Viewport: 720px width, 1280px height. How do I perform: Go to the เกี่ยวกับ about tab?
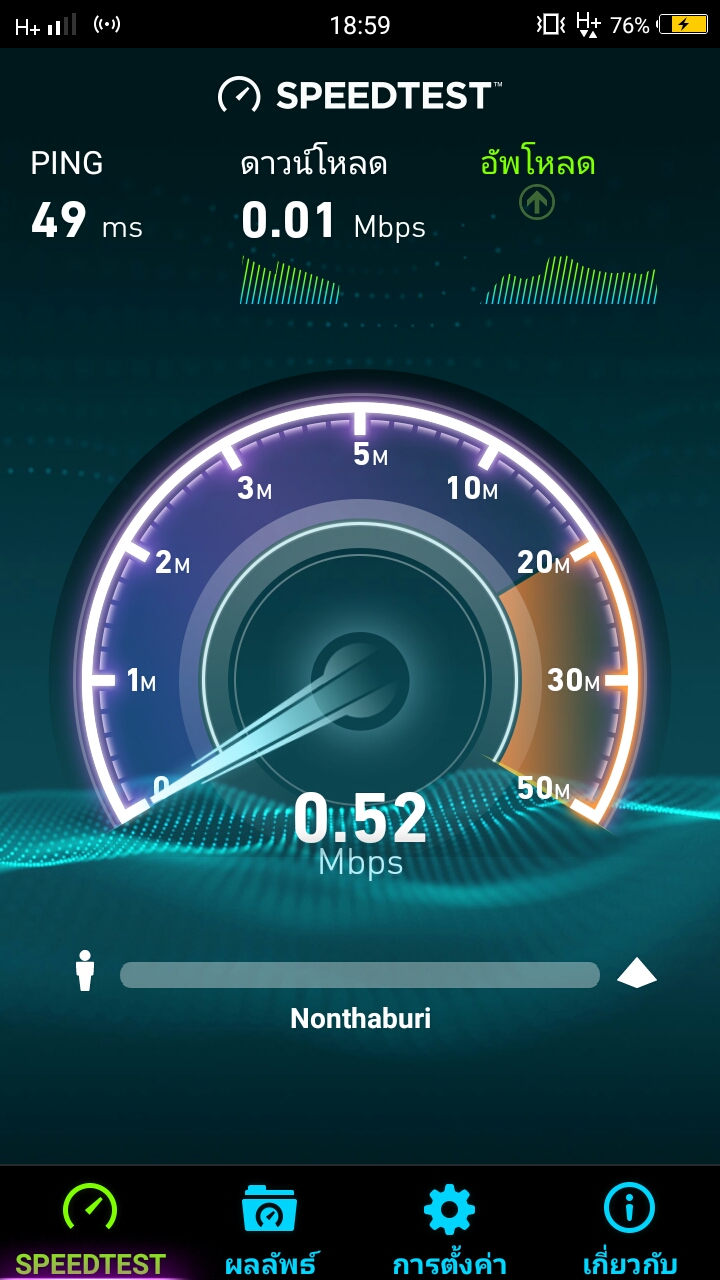coord(630,1225)
